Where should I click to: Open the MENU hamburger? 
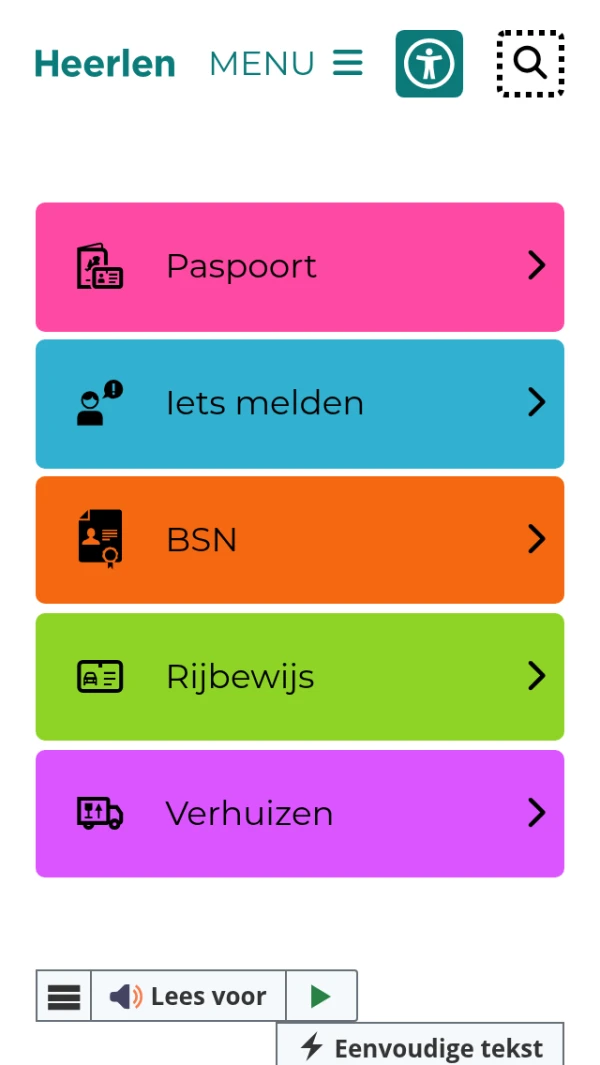(286, 64)
